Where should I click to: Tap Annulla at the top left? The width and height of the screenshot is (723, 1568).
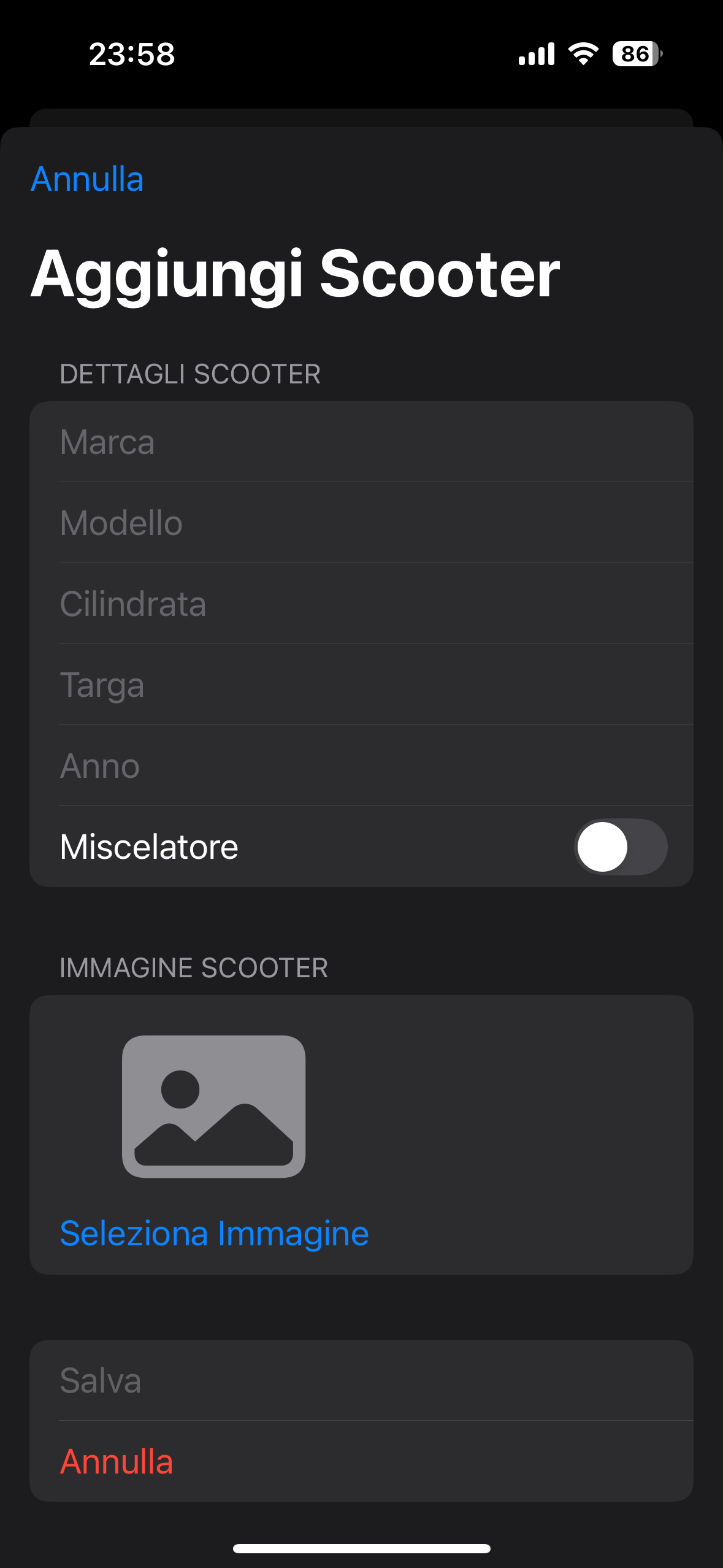click(87, 179)
